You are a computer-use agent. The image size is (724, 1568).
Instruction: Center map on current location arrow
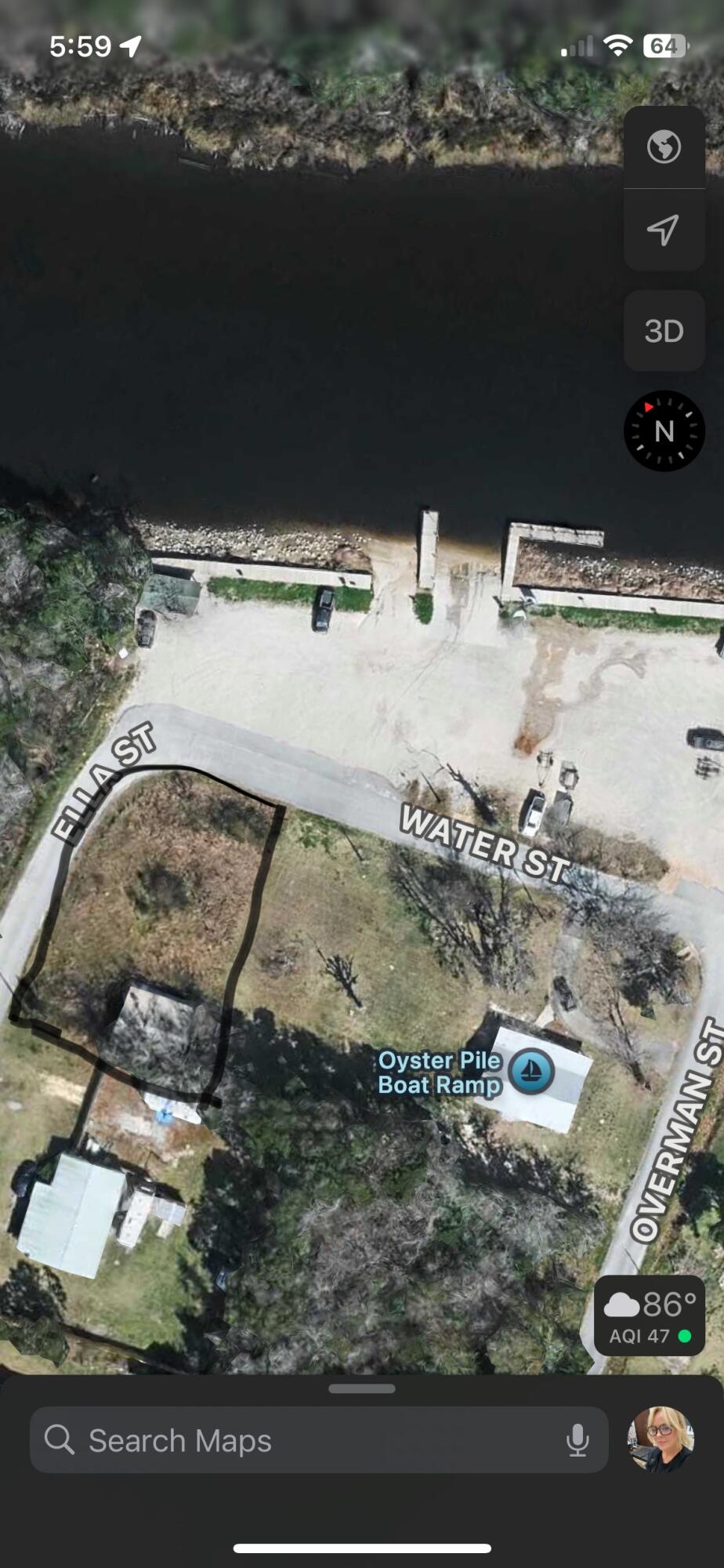(664, 230)
